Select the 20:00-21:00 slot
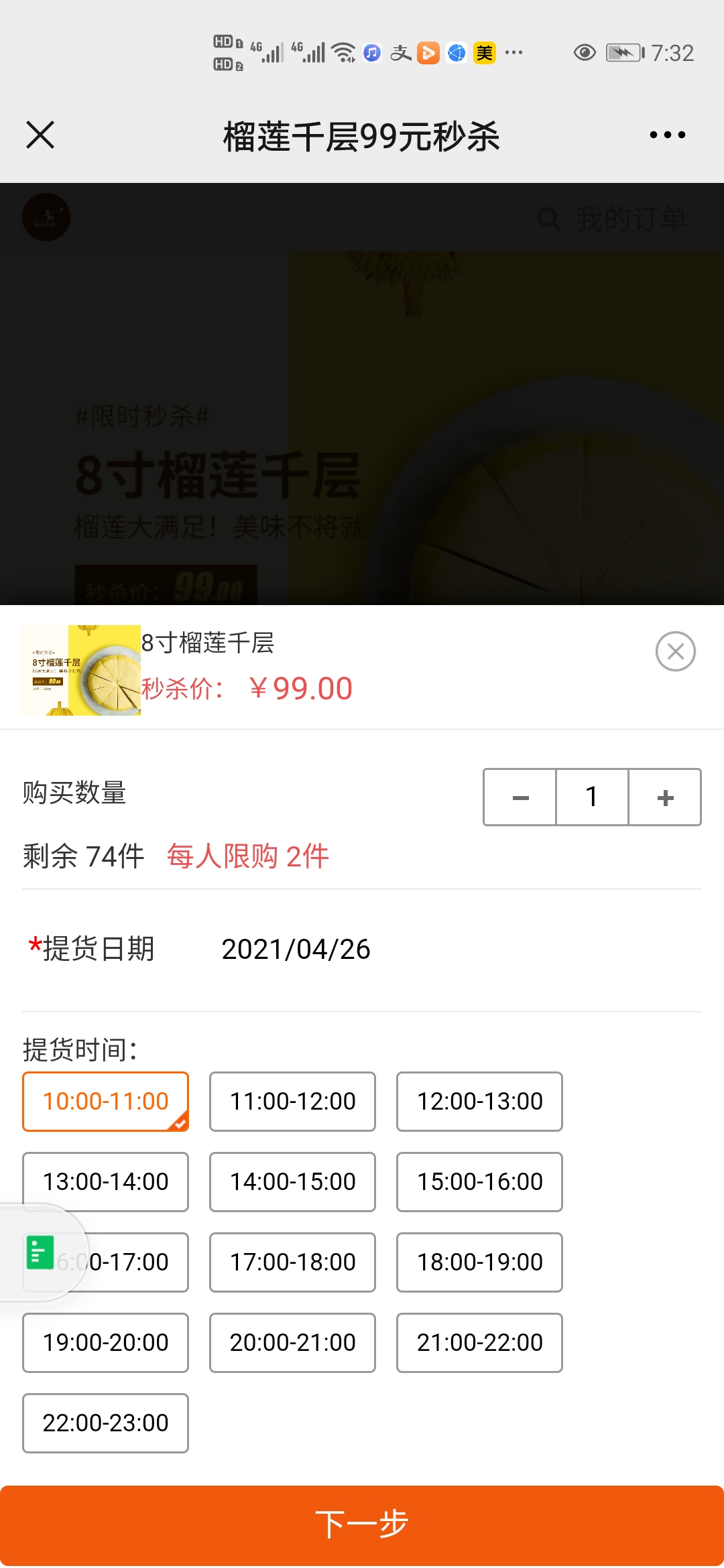 (292, 1343)
